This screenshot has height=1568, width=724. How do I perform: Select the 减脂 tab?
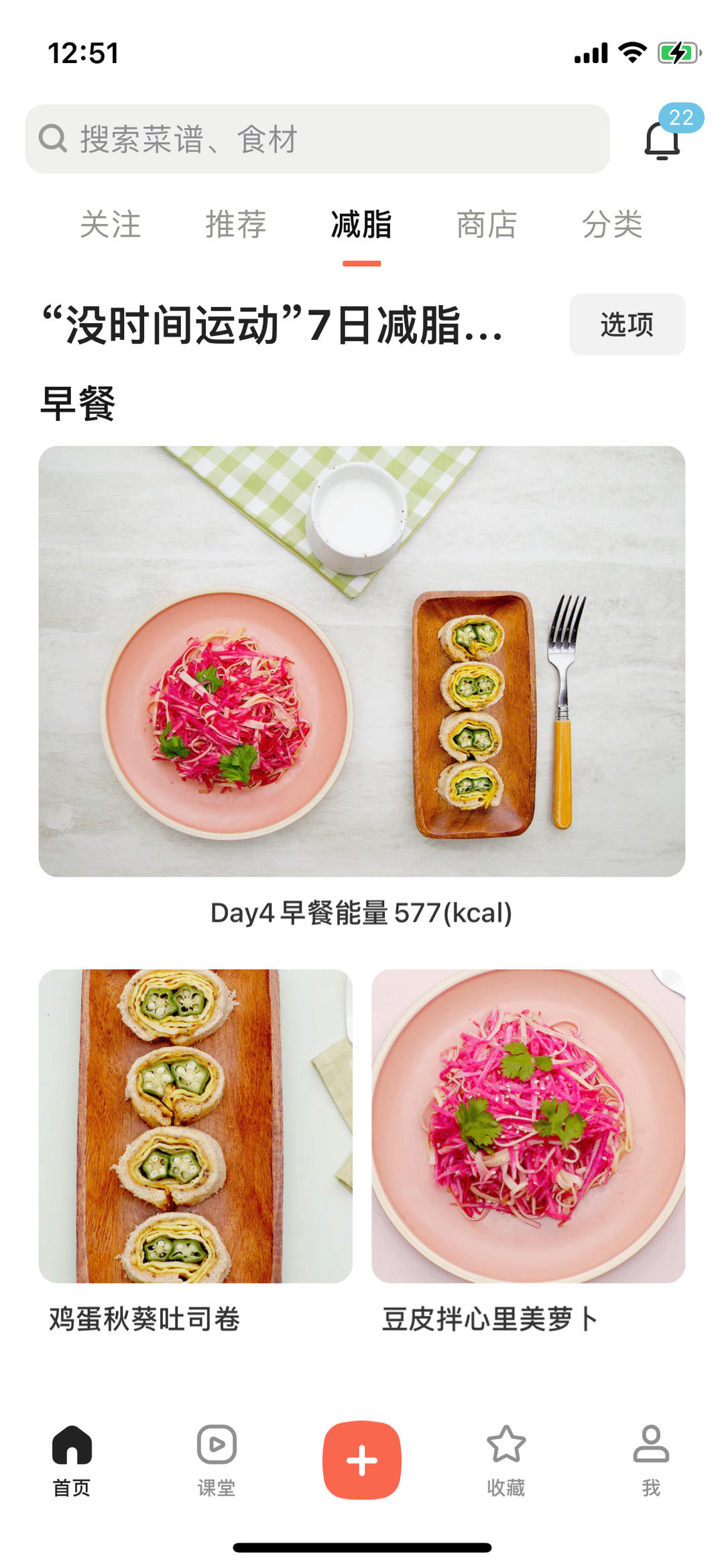point(361,225)
